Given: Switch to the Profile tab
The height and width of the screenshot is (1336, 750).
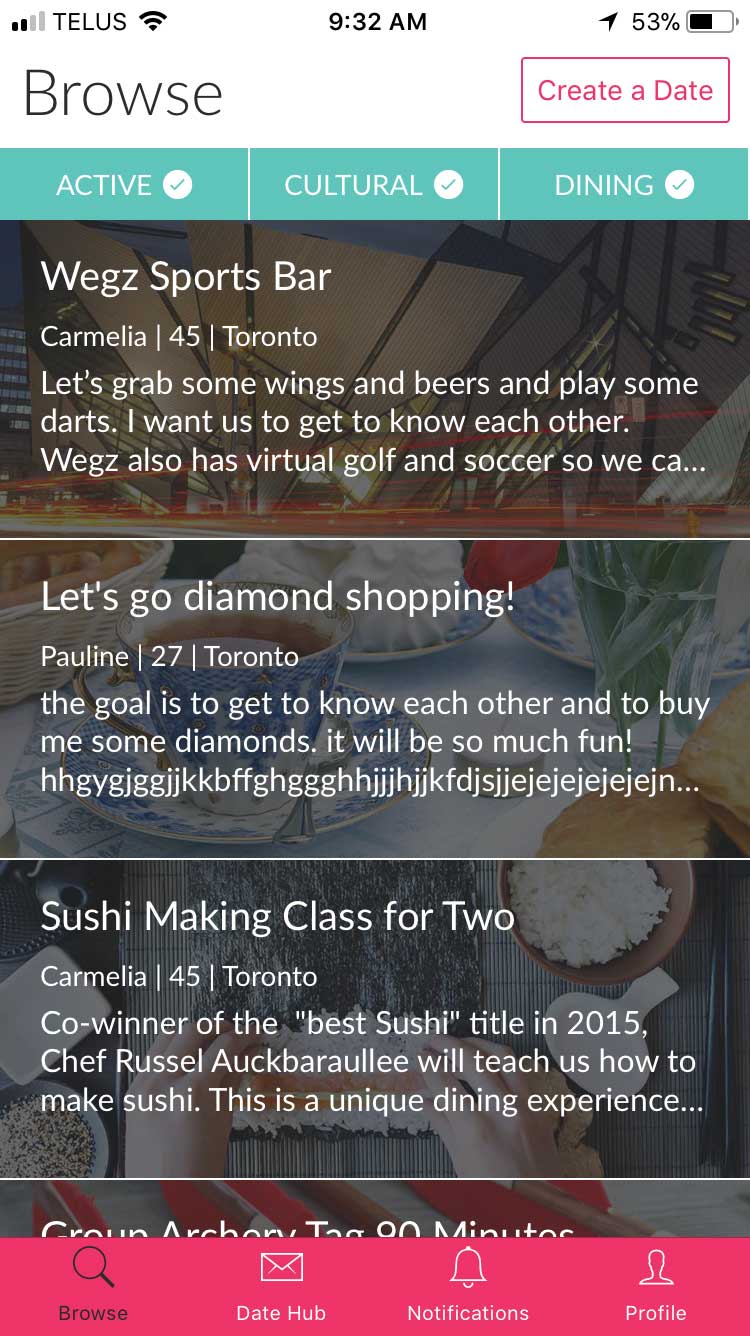Looking at the screenshot, I should coord(656,1287).
